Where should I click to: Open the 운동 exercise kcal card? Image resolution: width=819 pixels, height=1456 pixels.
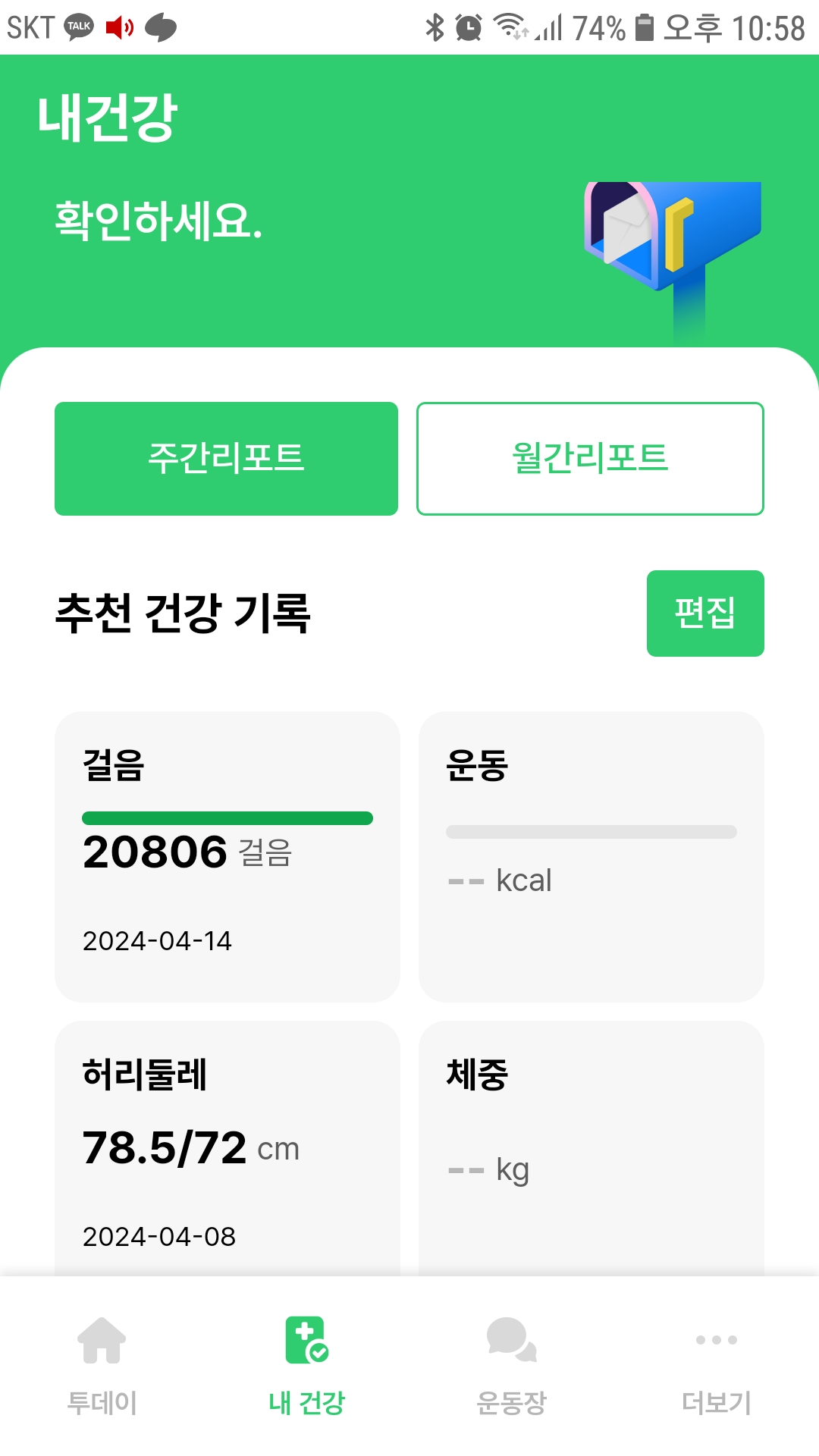591,856
